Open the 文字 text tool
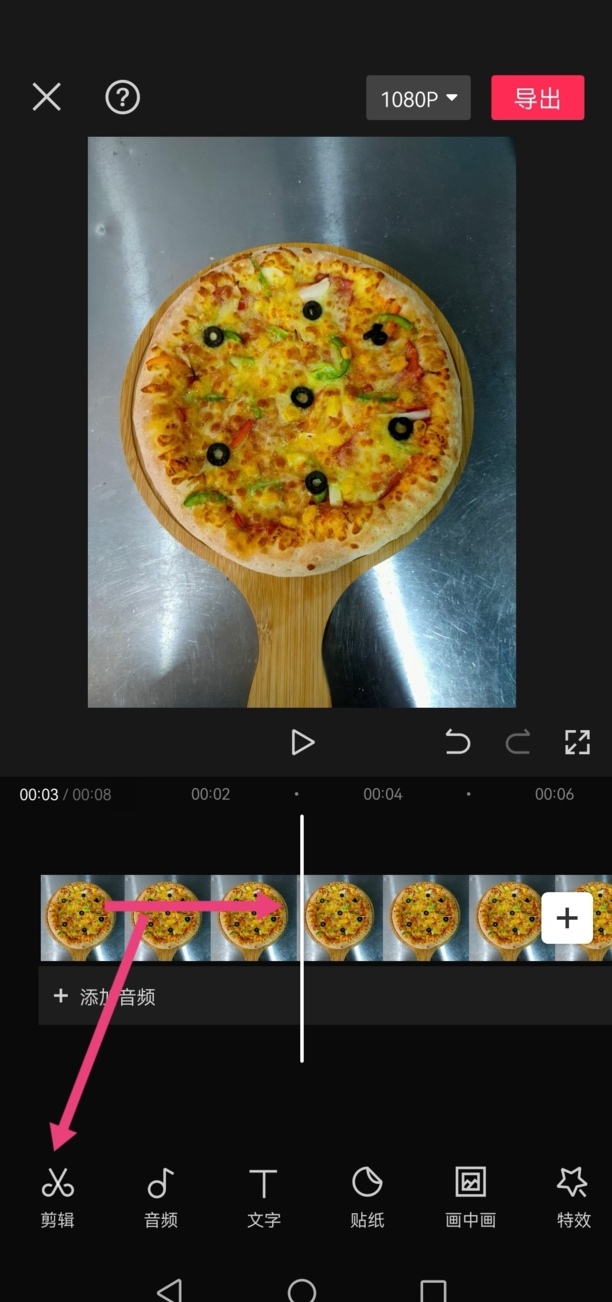This screenshot has width=612, height=1302. (264, 1196)
